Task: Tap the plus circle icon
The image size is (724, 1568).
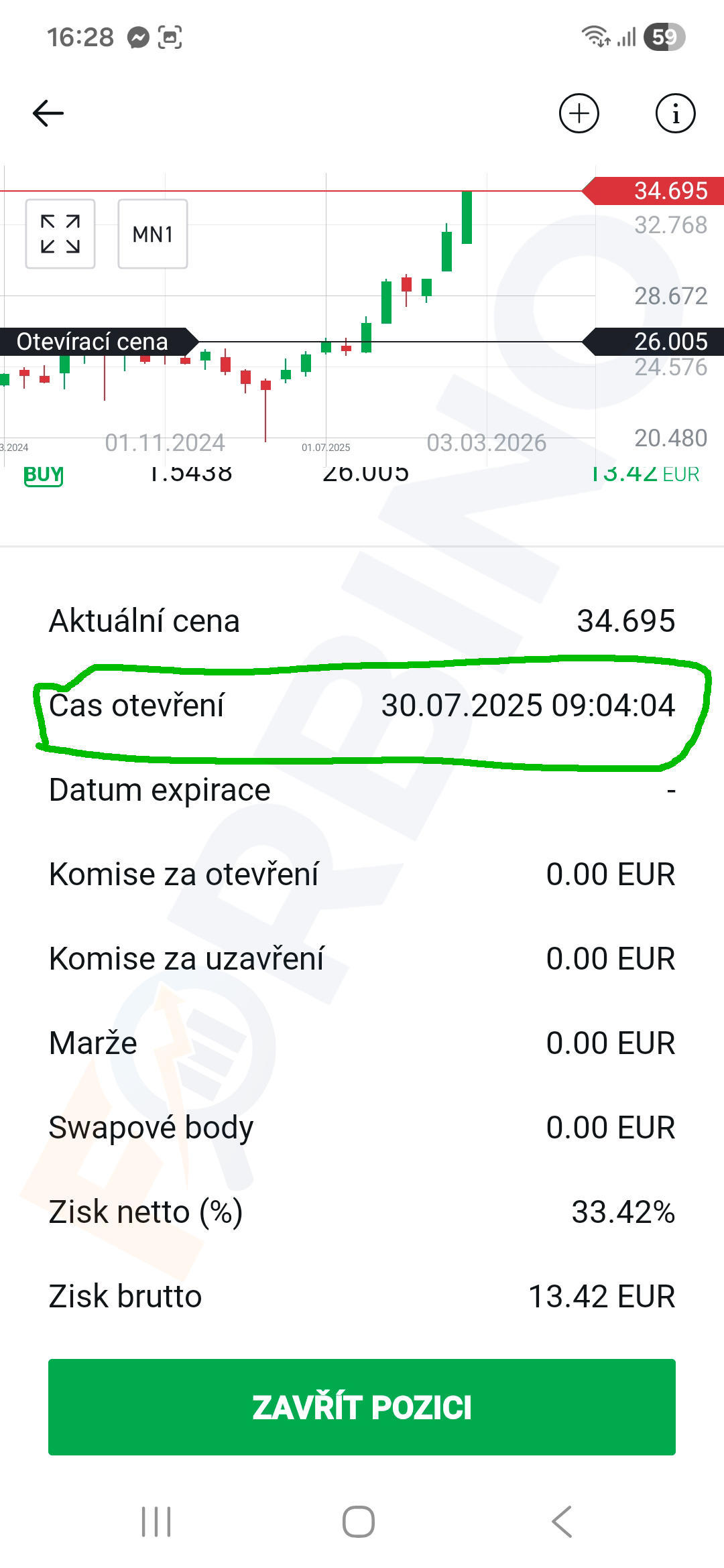Action: click(x=579, y=113)
